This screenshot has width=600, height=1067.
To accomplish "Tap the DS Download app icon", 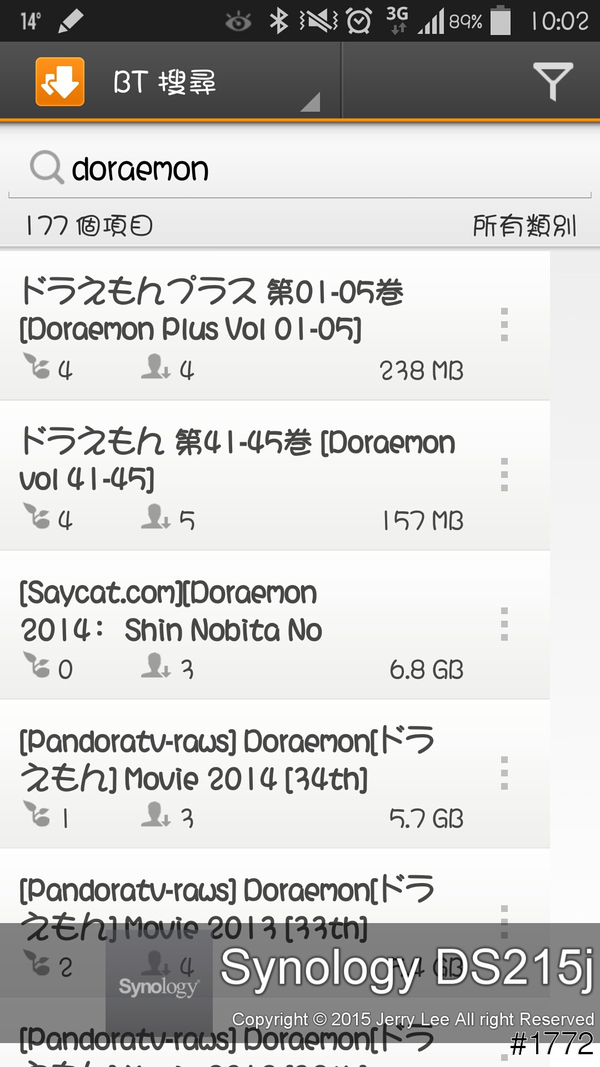I will click(60, 82).
